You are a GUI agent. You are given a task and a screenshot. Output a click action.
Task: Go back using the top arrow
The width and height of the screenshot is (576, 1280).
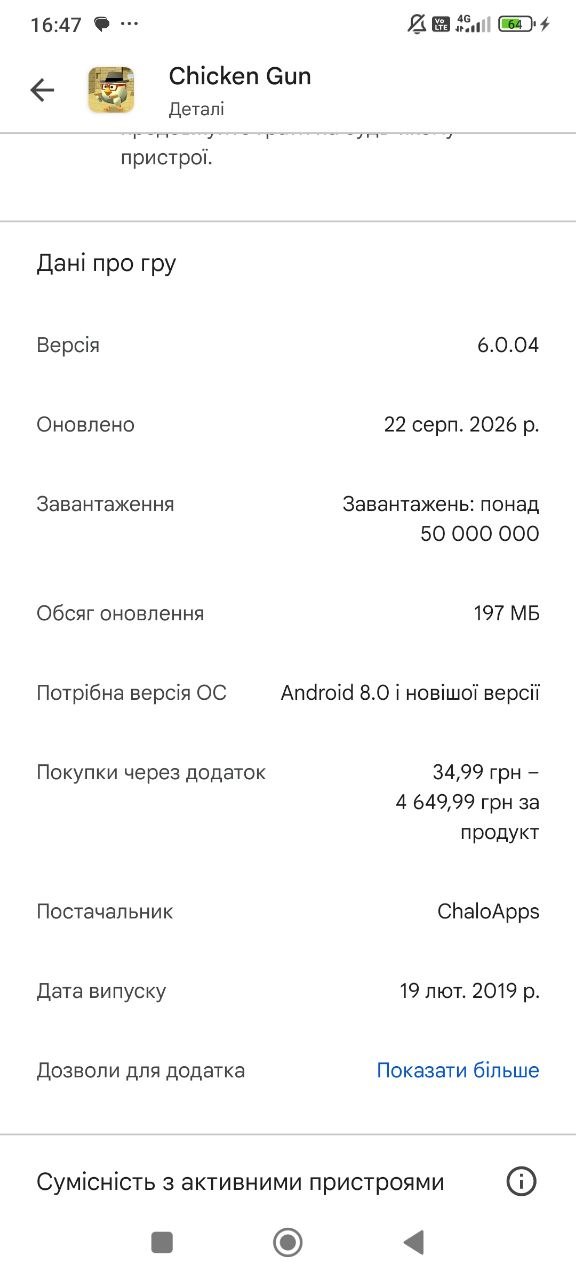(x=42, y=90)
